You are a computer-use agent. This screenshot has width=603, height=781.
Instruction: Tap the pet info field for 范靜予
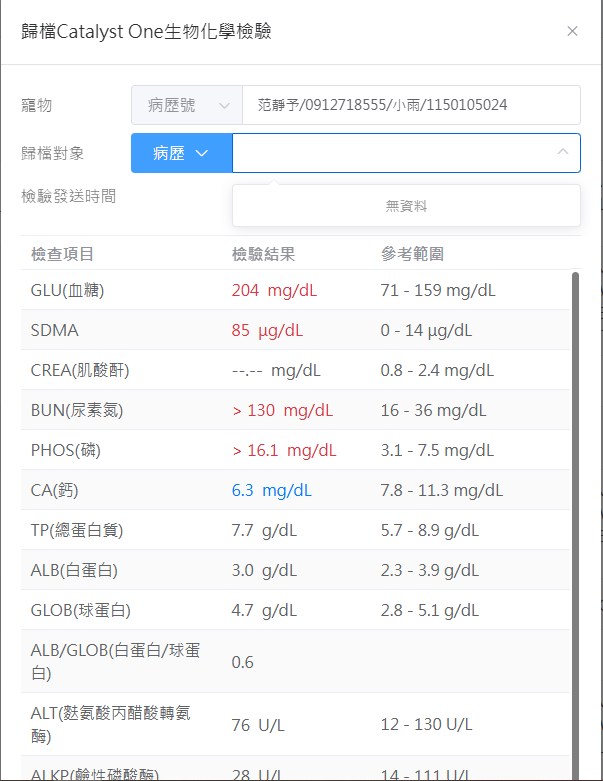[x=410, y=105]
